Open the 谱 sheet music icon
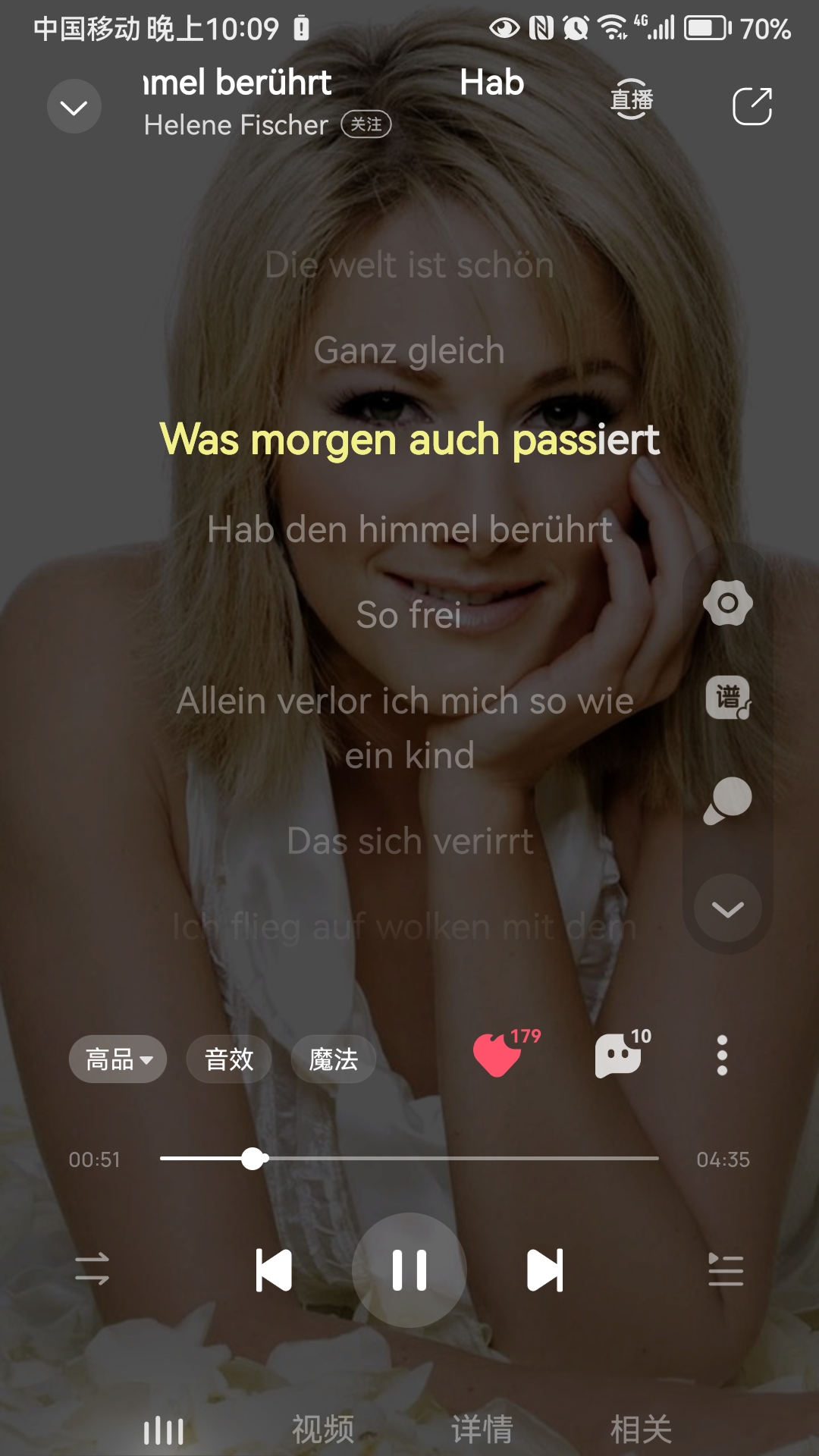 click(727, 697)
